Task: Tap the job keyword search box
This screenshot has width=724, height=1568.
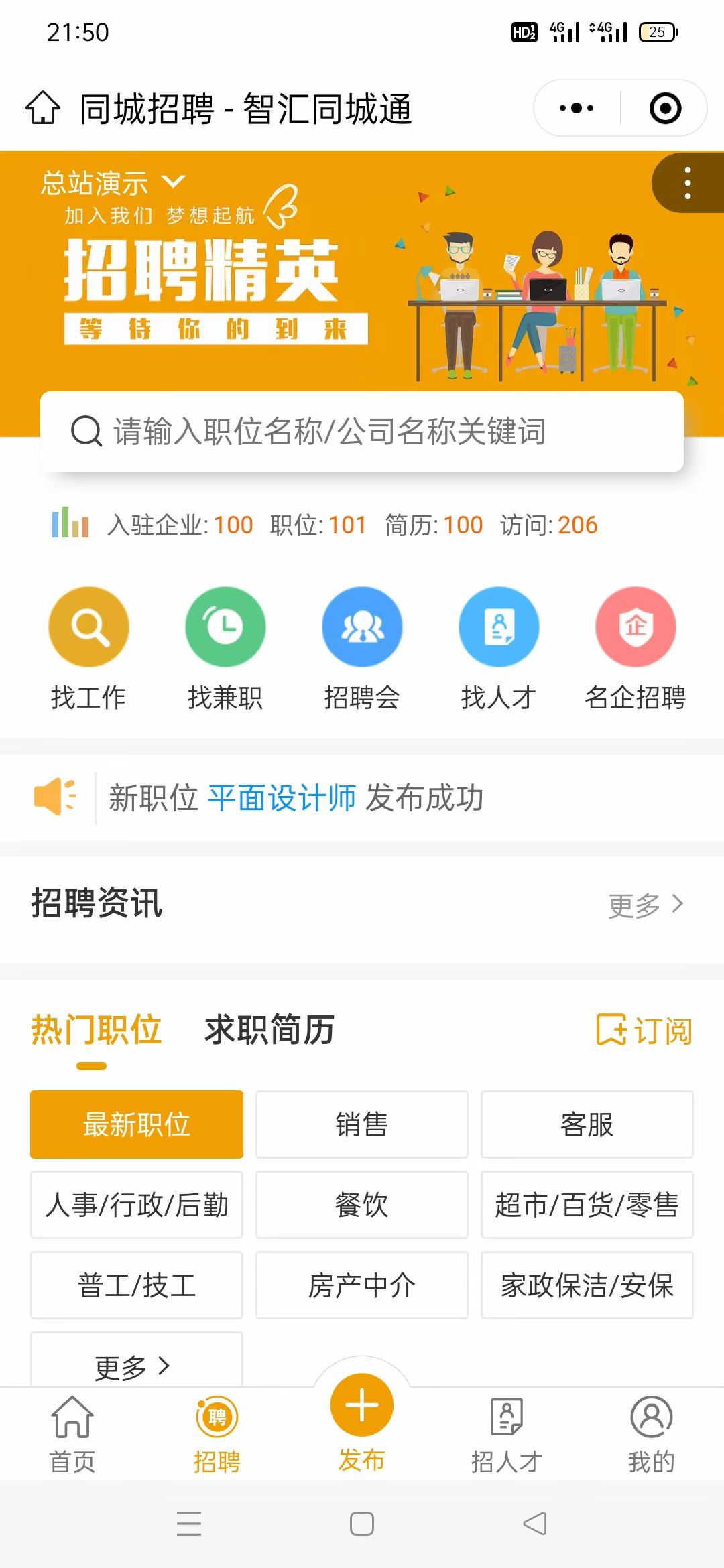Action: 362,432
